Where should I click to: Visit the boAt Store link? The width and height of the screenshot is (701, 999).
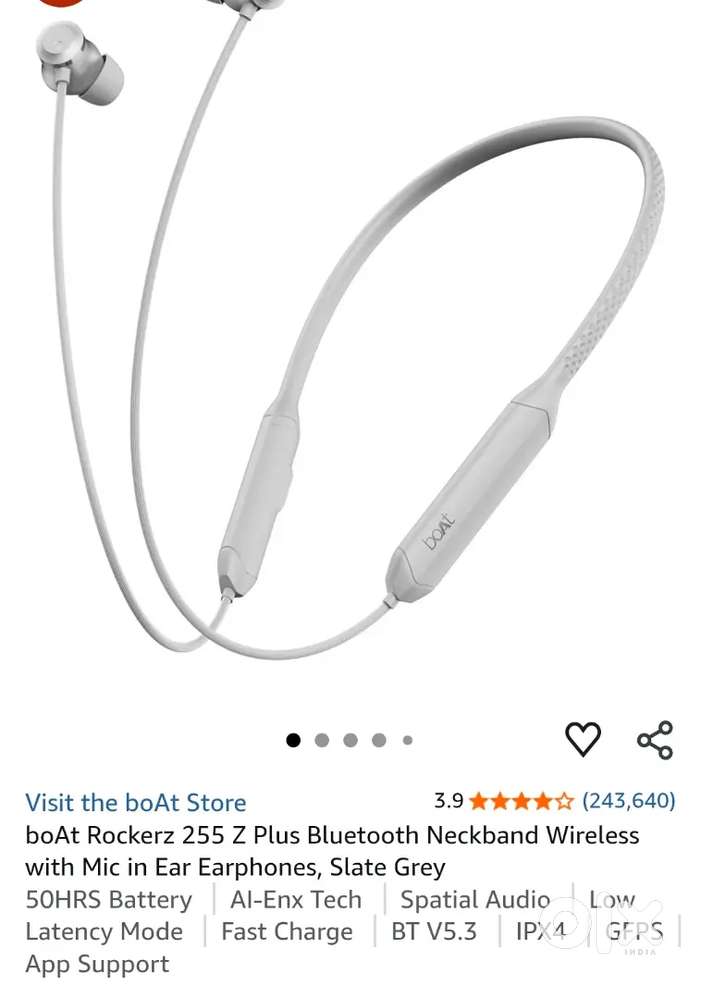click(135, 802)
